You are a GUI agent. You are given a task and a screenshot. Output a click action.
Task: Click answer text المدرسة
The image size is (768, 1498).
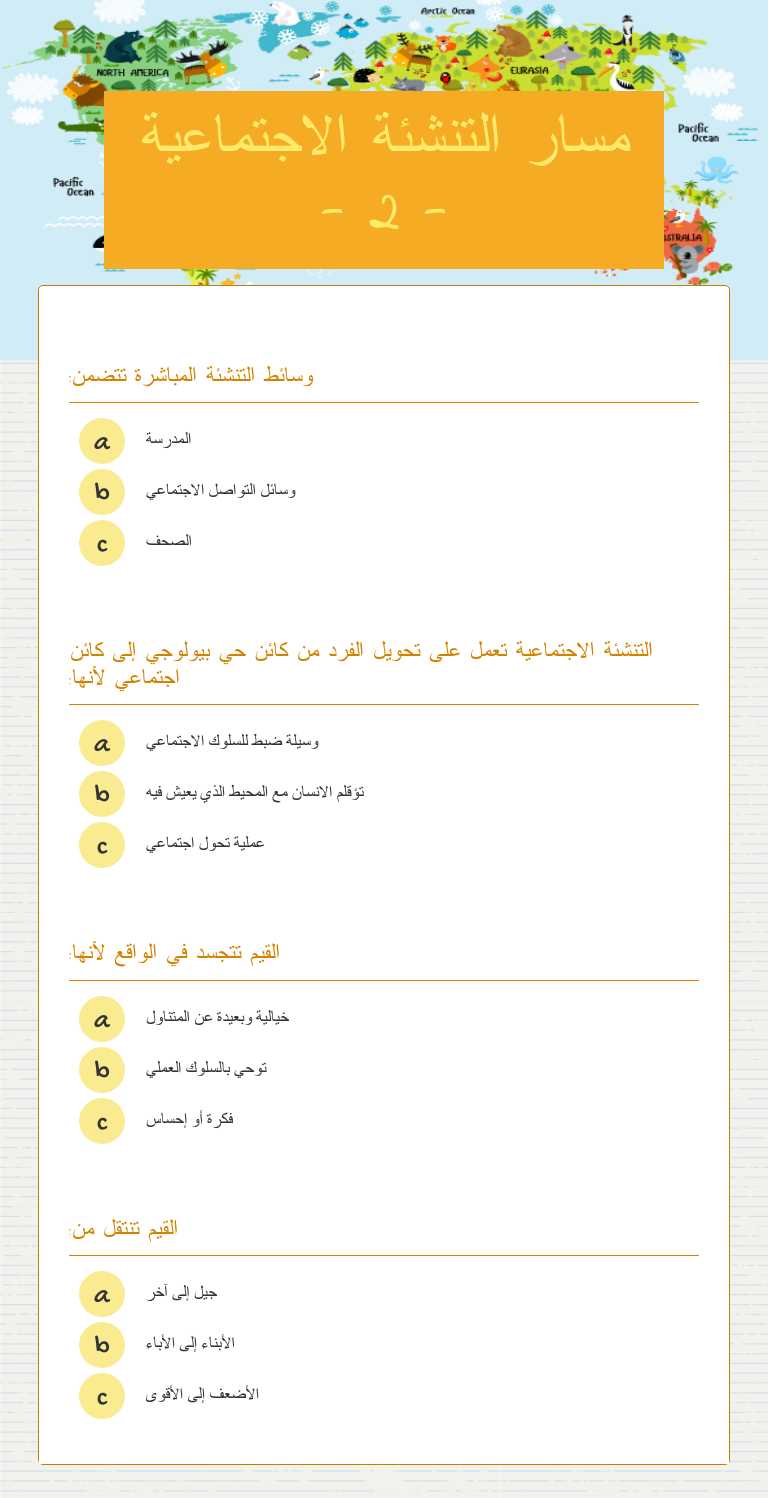click(x=168, y=440)
